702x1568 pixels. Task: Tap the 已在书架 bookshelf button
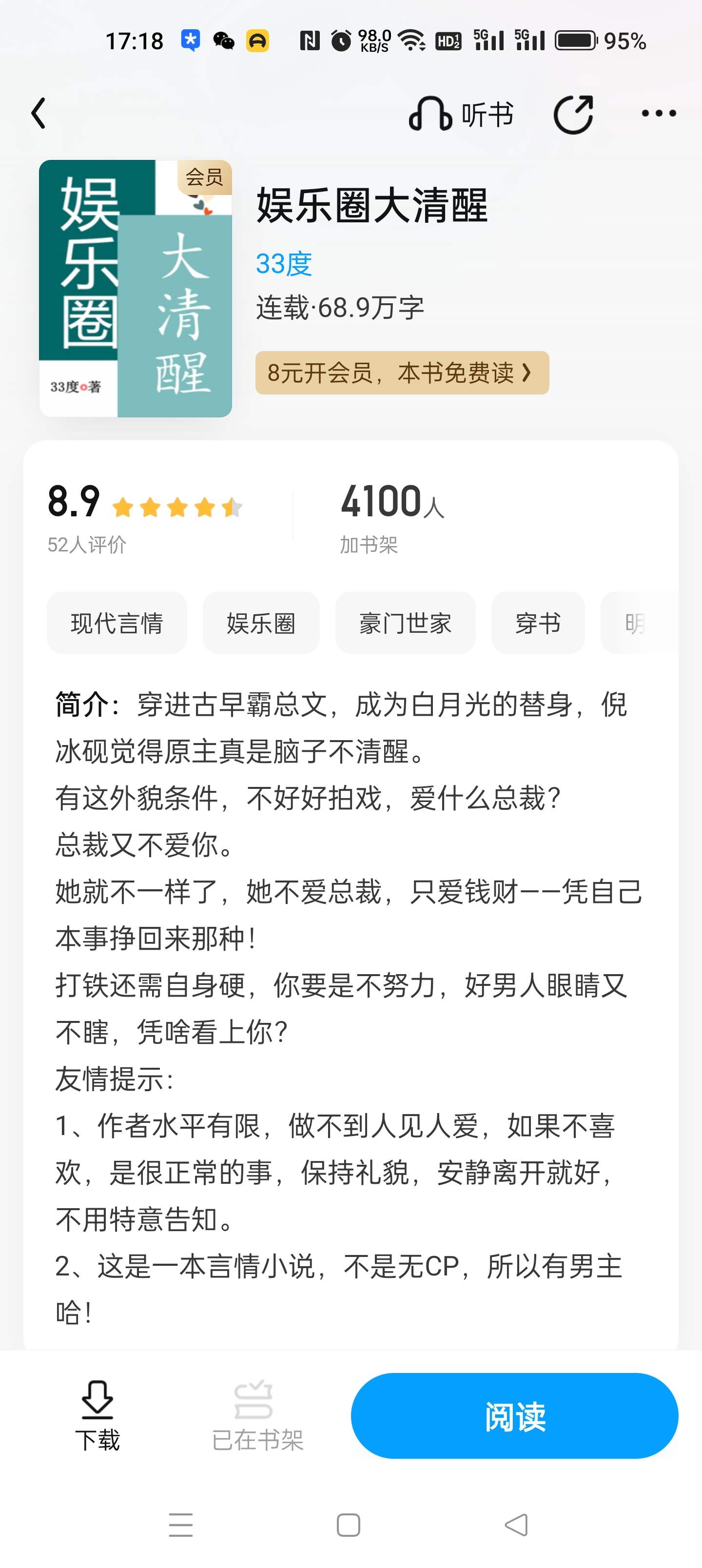tap(257, 1416)
